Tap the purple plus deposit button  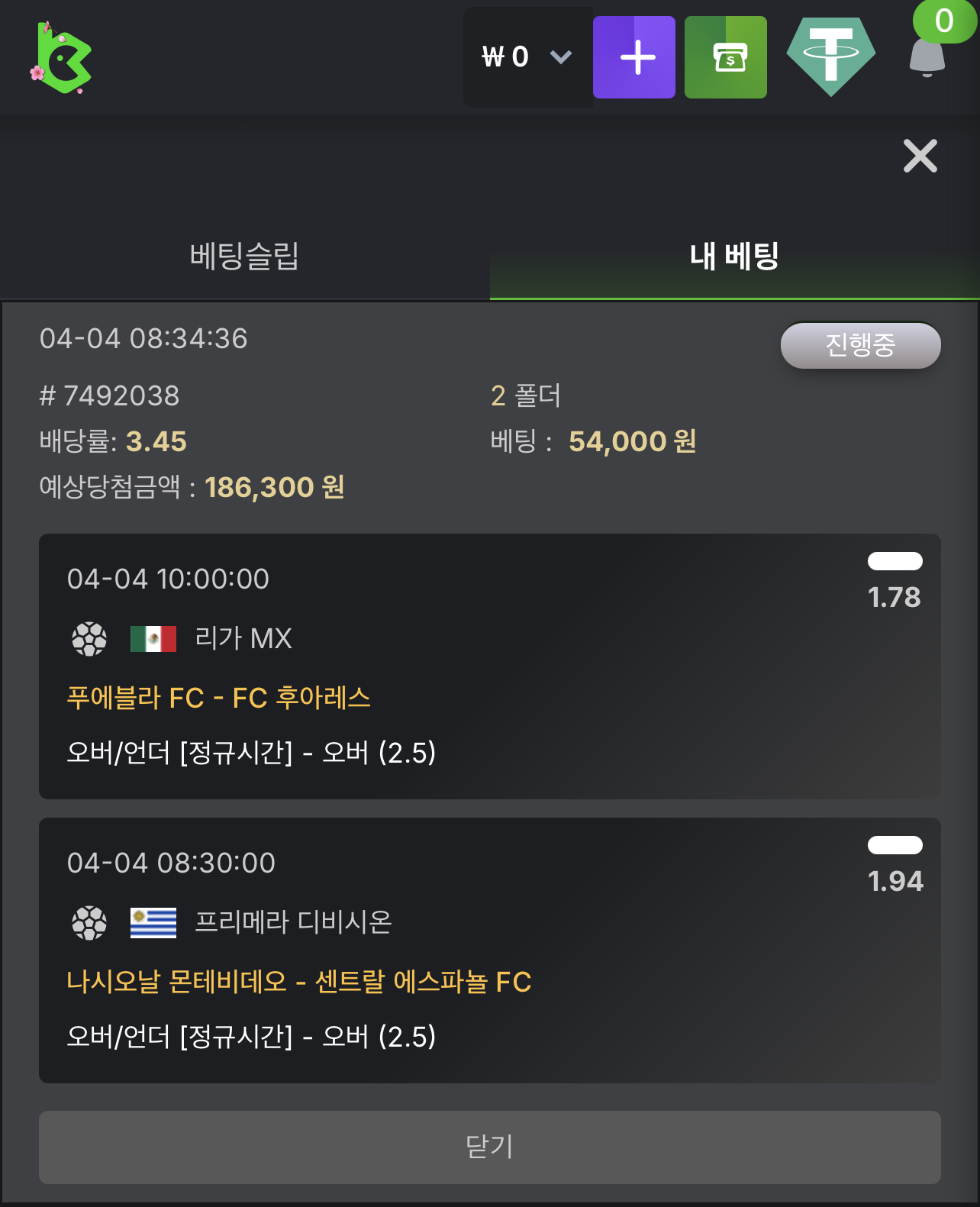(634, 57)
